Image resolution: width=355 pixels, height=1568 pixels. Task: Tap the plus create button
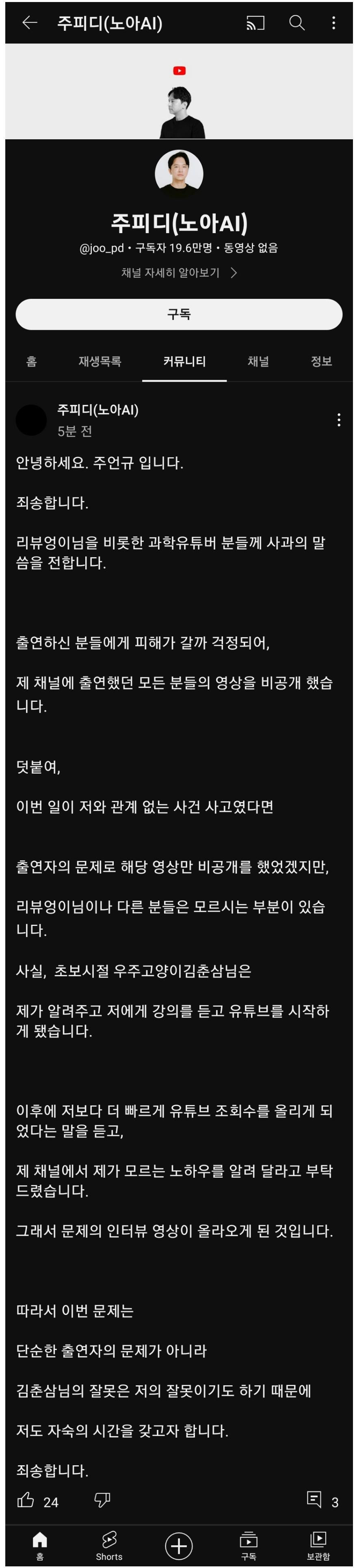tap(178, 1546)
